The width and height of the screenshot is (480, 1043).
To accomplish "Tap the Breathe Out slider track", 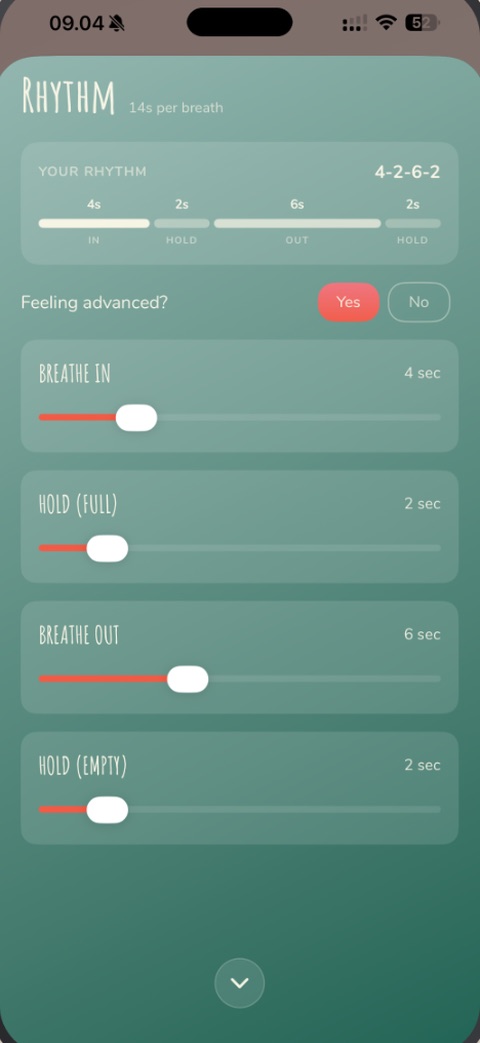I will [239, 679].
